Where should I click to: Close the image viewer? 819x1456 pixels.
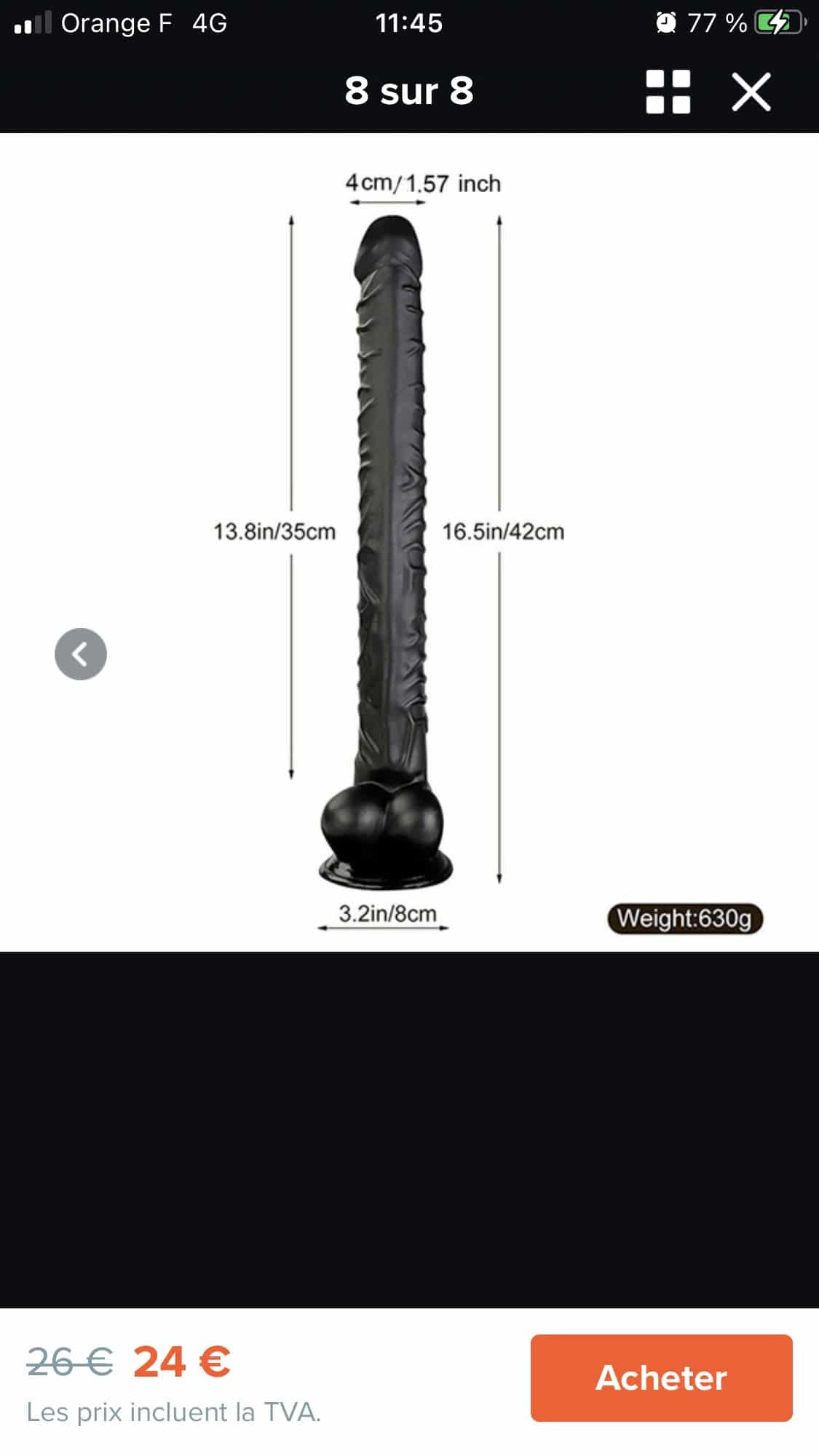pos(751,92)
